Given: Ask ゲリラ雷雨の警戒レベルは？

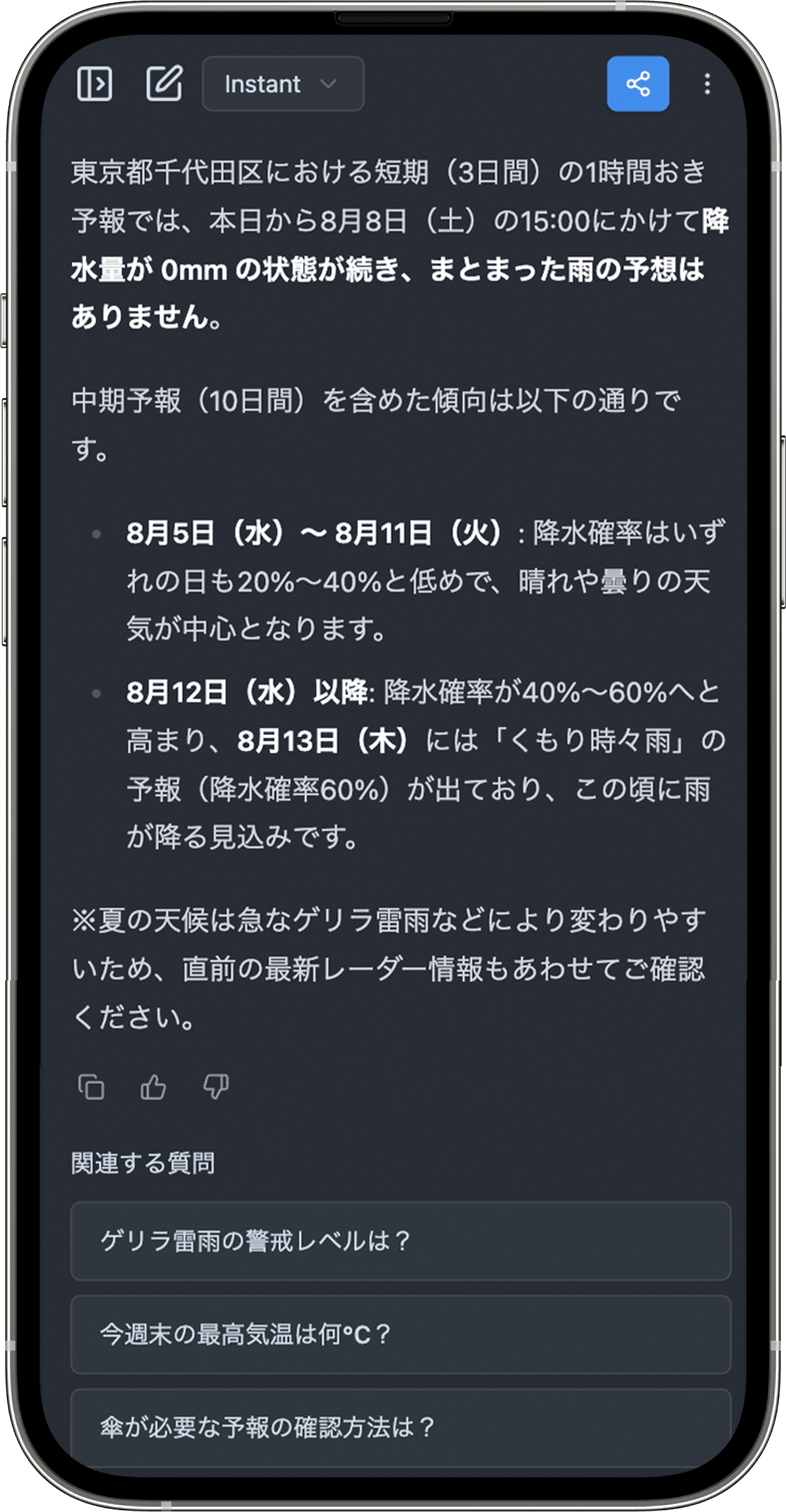Looking at the screenshot, I should point(401,1241).
